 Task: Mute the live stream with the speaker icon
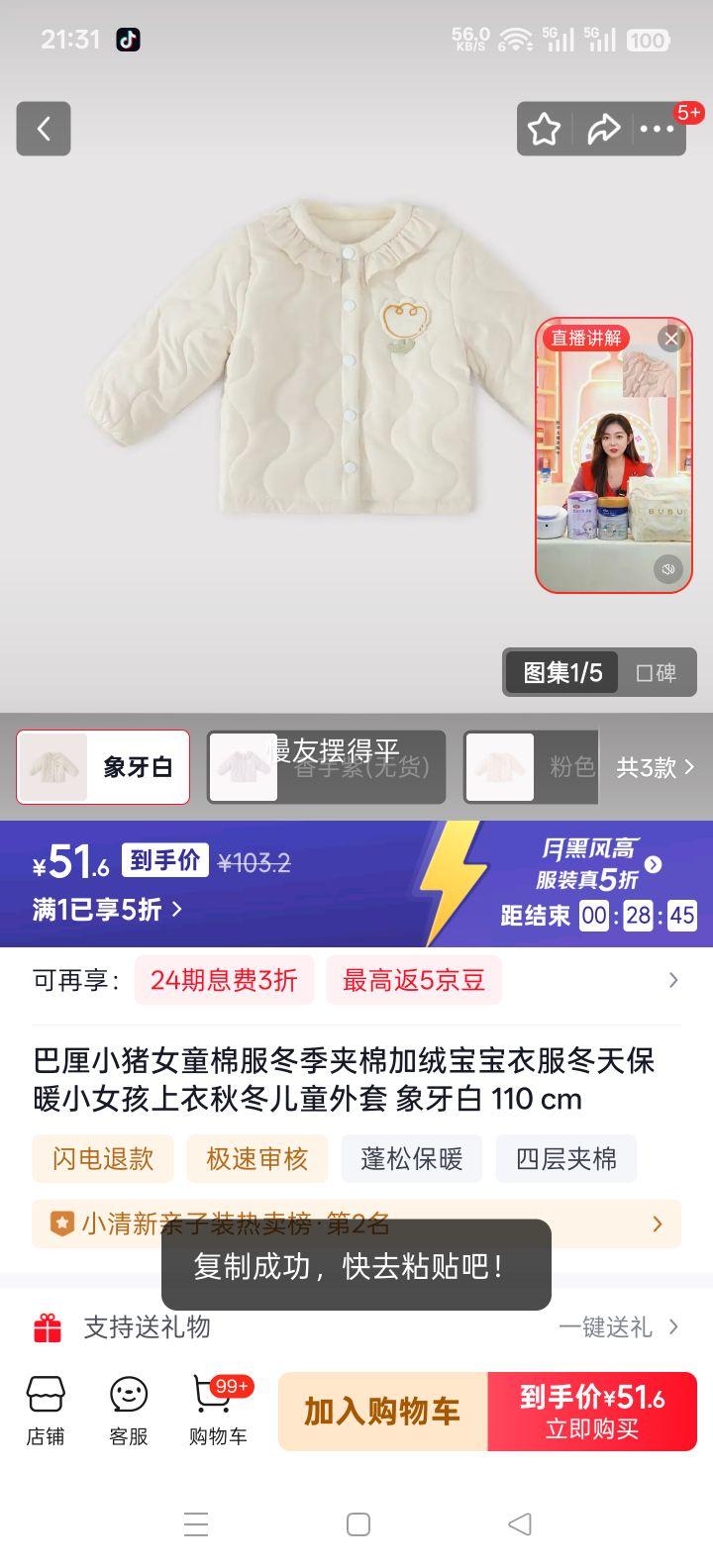click(668, 570)
